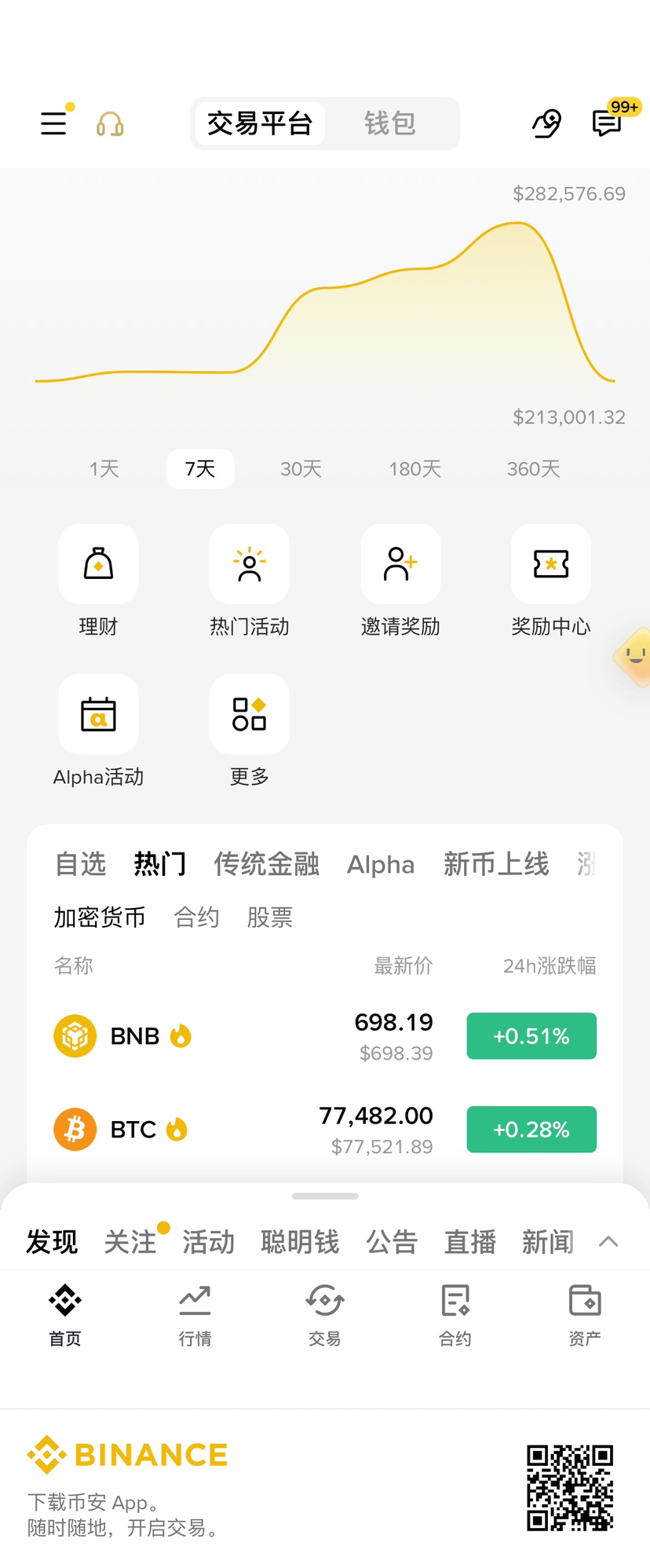
Task: Open the BTC market row
Action: [x=325, y=1130]
